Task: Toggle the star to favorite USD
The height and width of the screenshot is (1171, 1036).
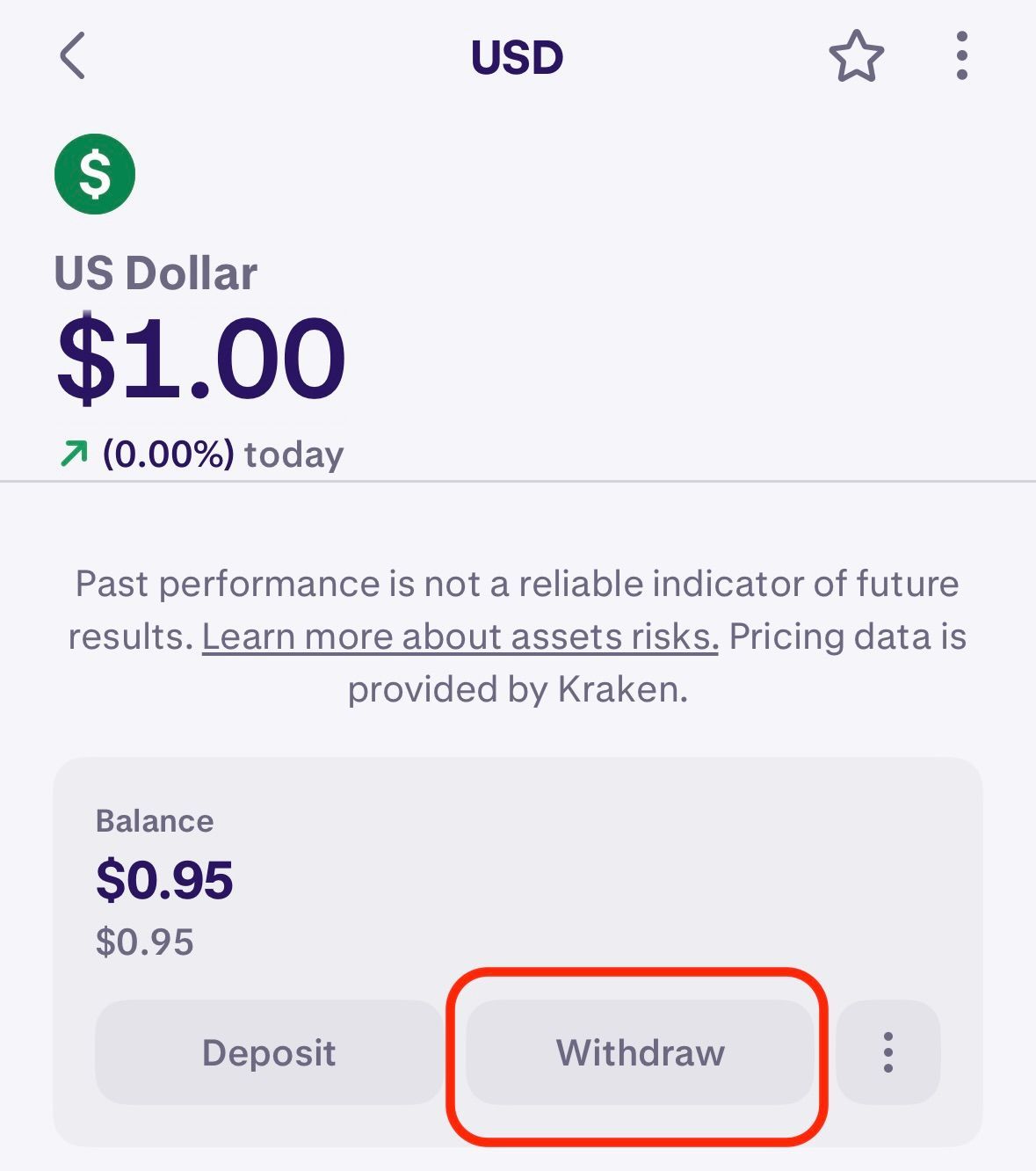Action: pyautogui.click(x=857, y=56)
